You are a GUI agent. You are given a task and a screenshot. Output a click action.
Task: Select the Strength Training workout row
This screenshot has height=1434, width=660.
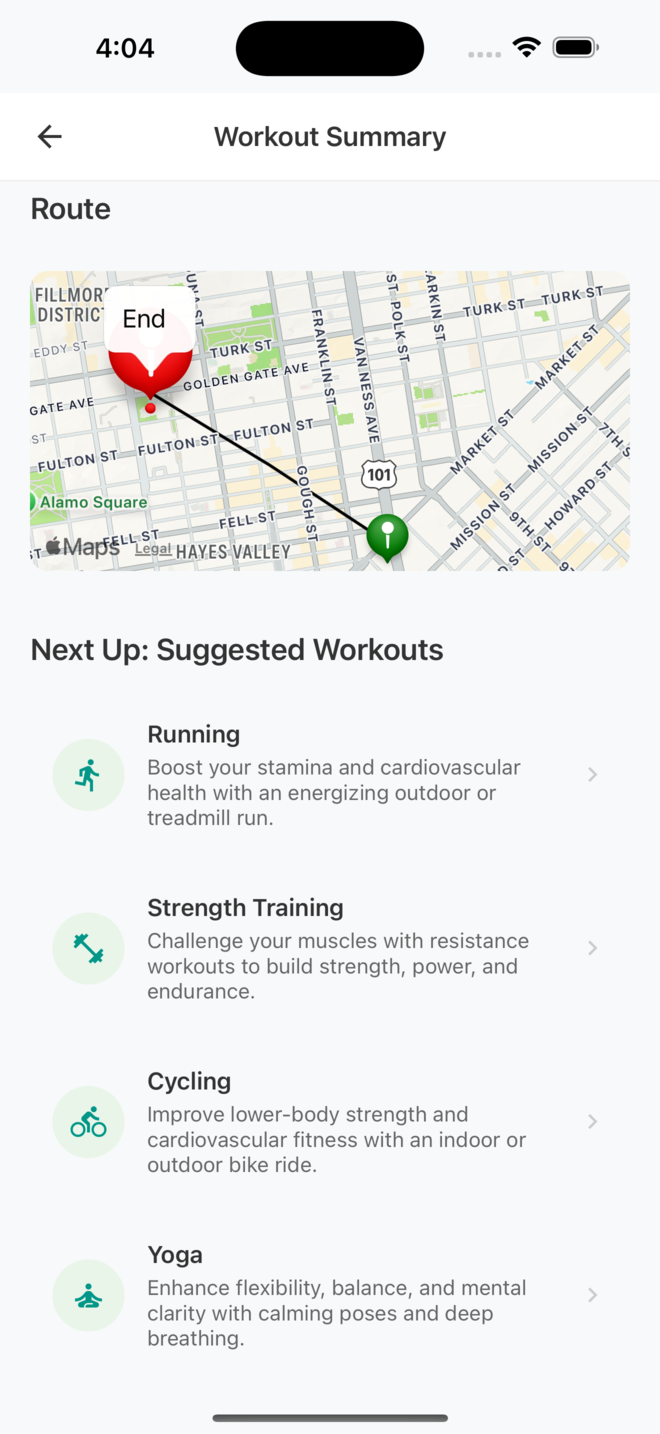coord(330,948)
